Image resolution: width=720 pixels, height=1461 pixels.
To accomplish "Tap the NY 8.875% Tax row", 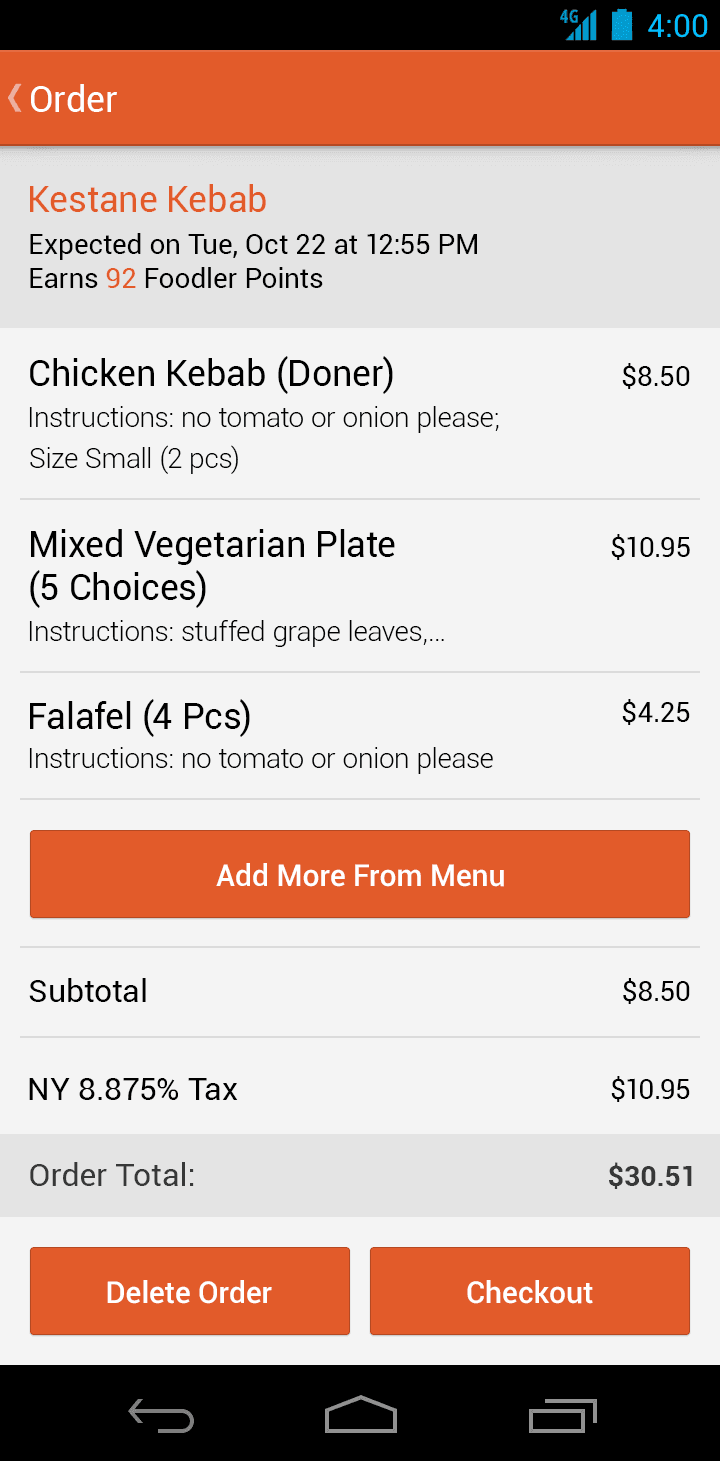I will coord(360,1089).
